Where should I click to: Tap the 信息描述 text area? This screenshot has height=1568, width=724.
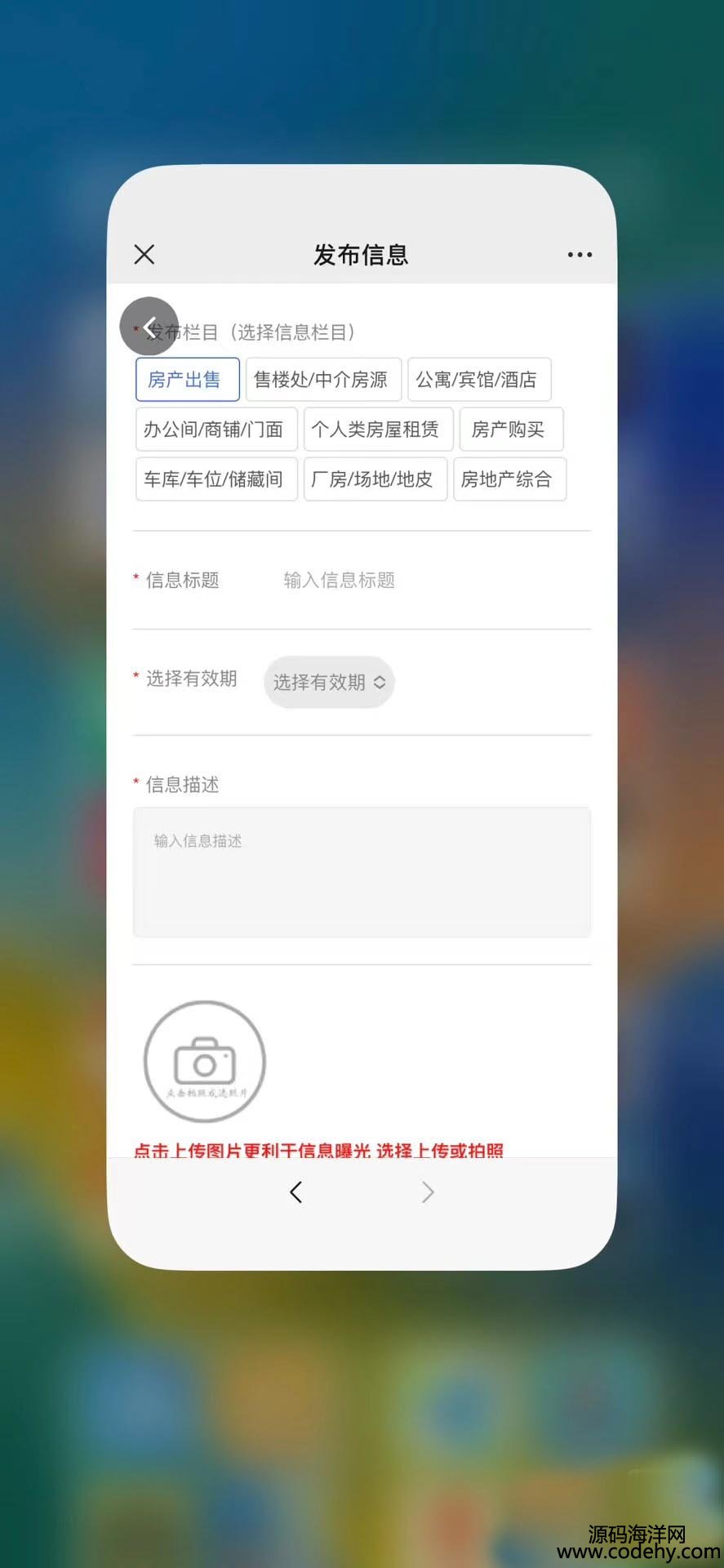pos(362,872)
